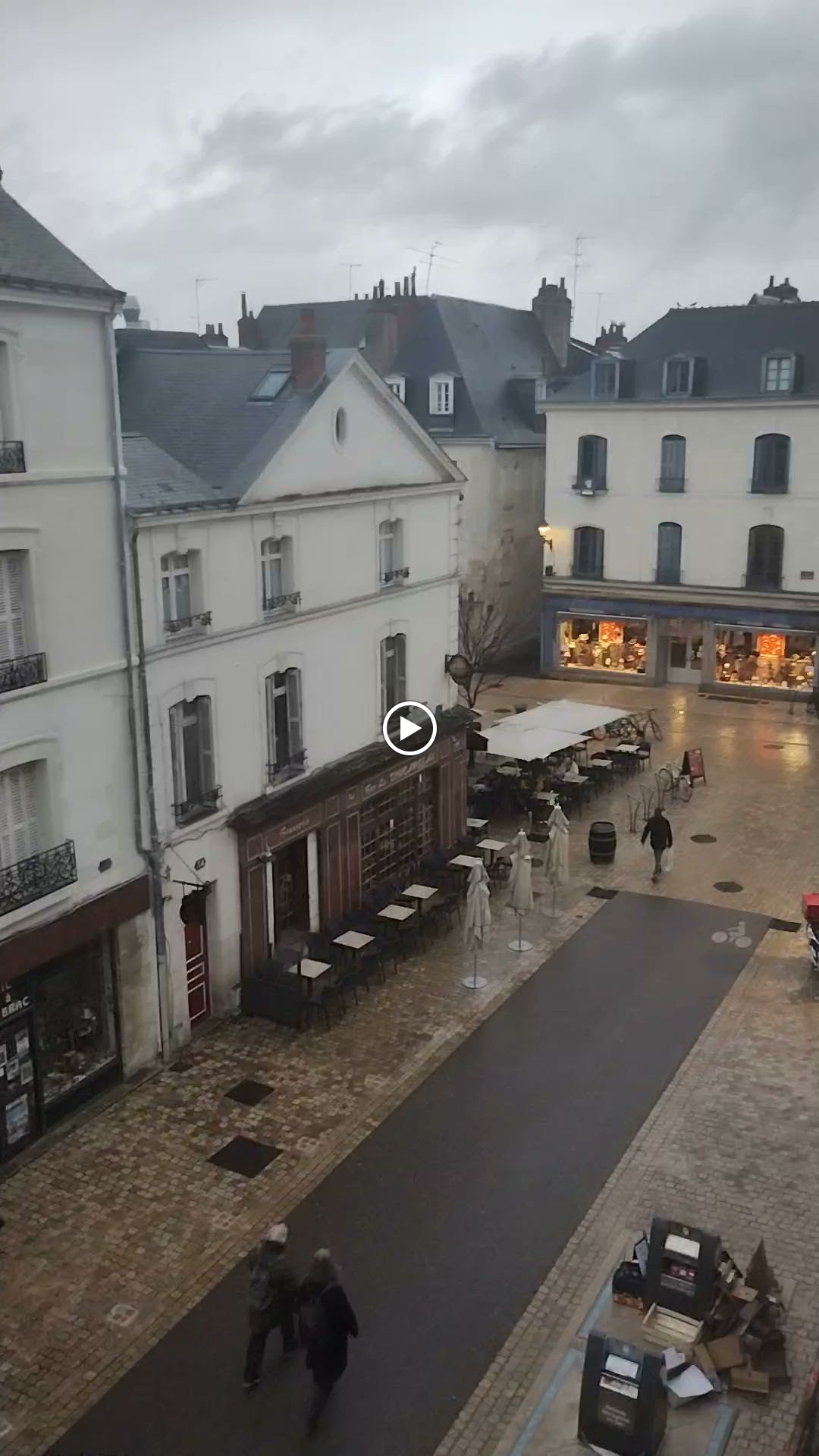Play the street view video
The image size is (819, 1456).
[409, 729]
